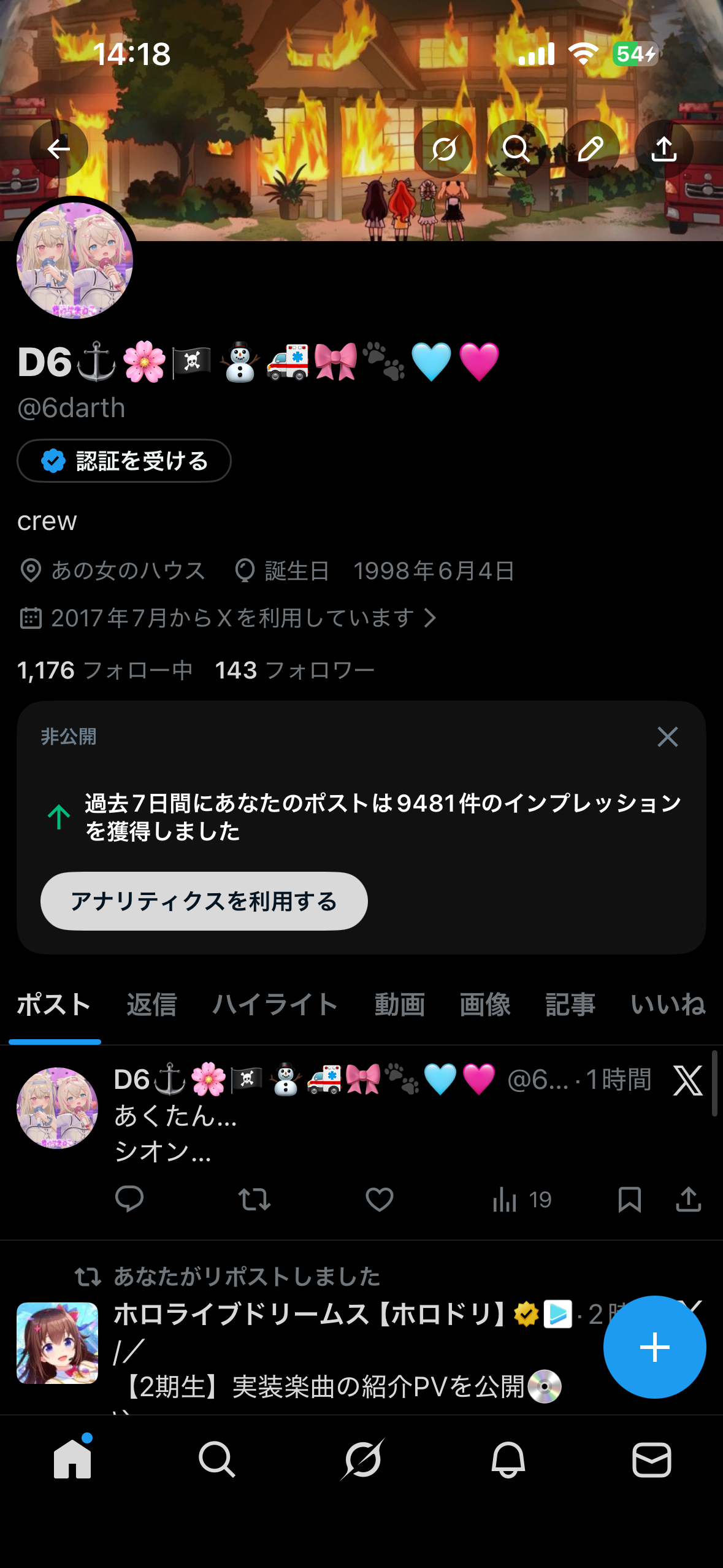Switch to the ハイライト tab
723x1568 pixels.
coord(275,1005)
